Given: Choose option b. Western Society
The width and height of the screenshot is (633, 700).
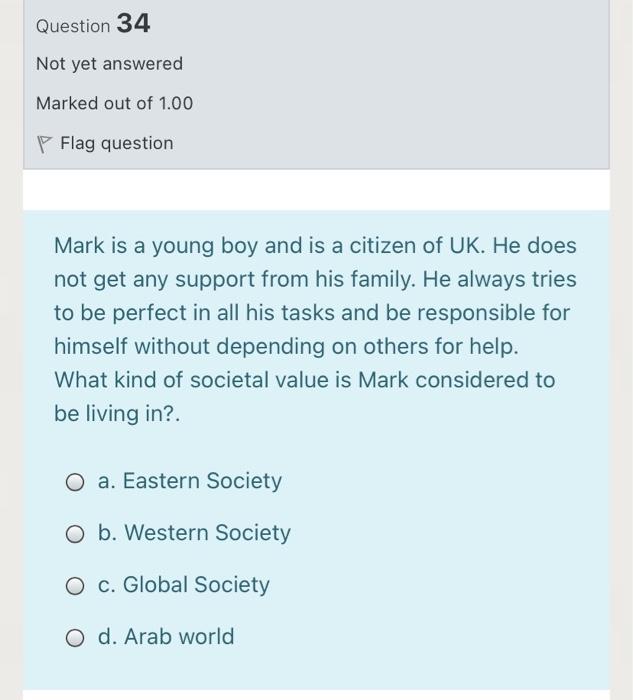Looking at the screenshot, I should pyautogui.click(x=75, y=534).
